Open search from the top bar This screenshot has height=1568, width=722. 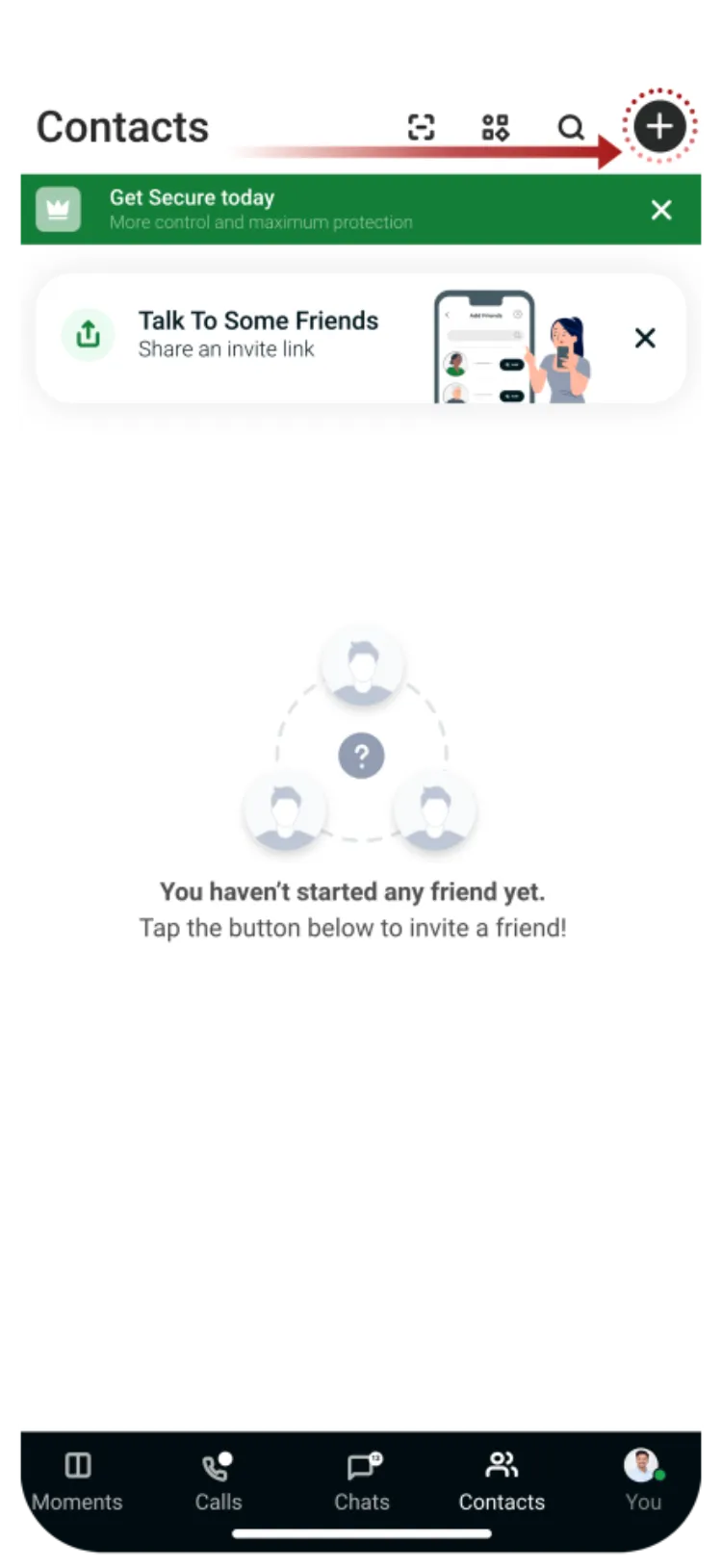(x=572, y=127)
